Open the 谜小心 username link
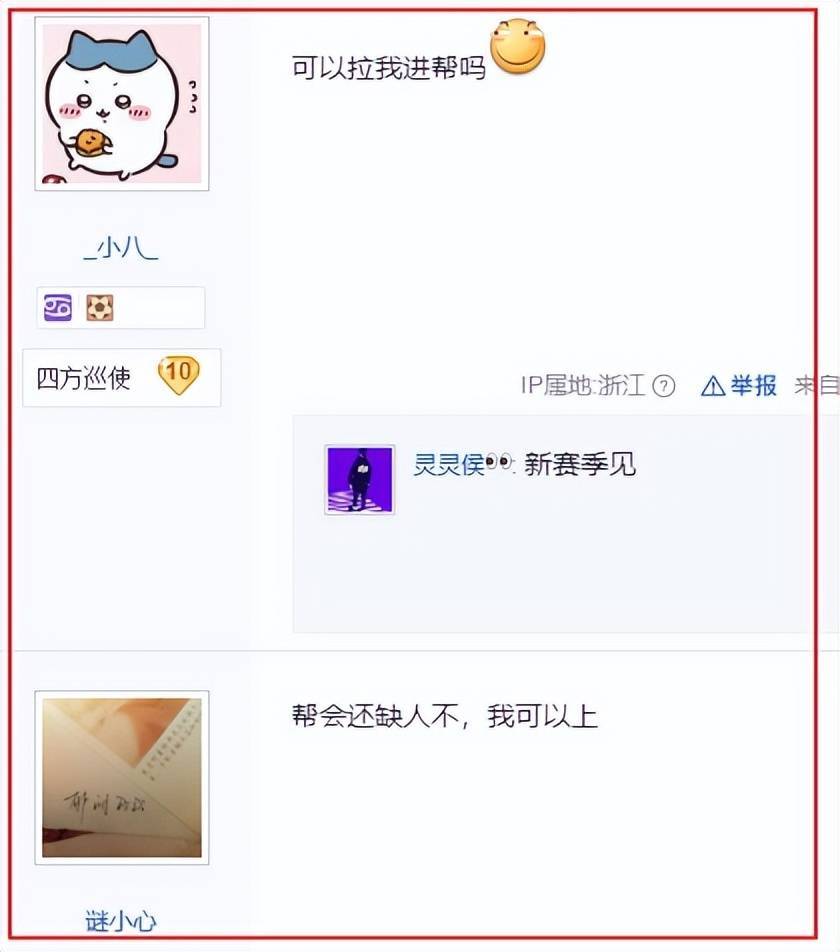The width and height of the screenshot is (840, 952). point(121,921)
